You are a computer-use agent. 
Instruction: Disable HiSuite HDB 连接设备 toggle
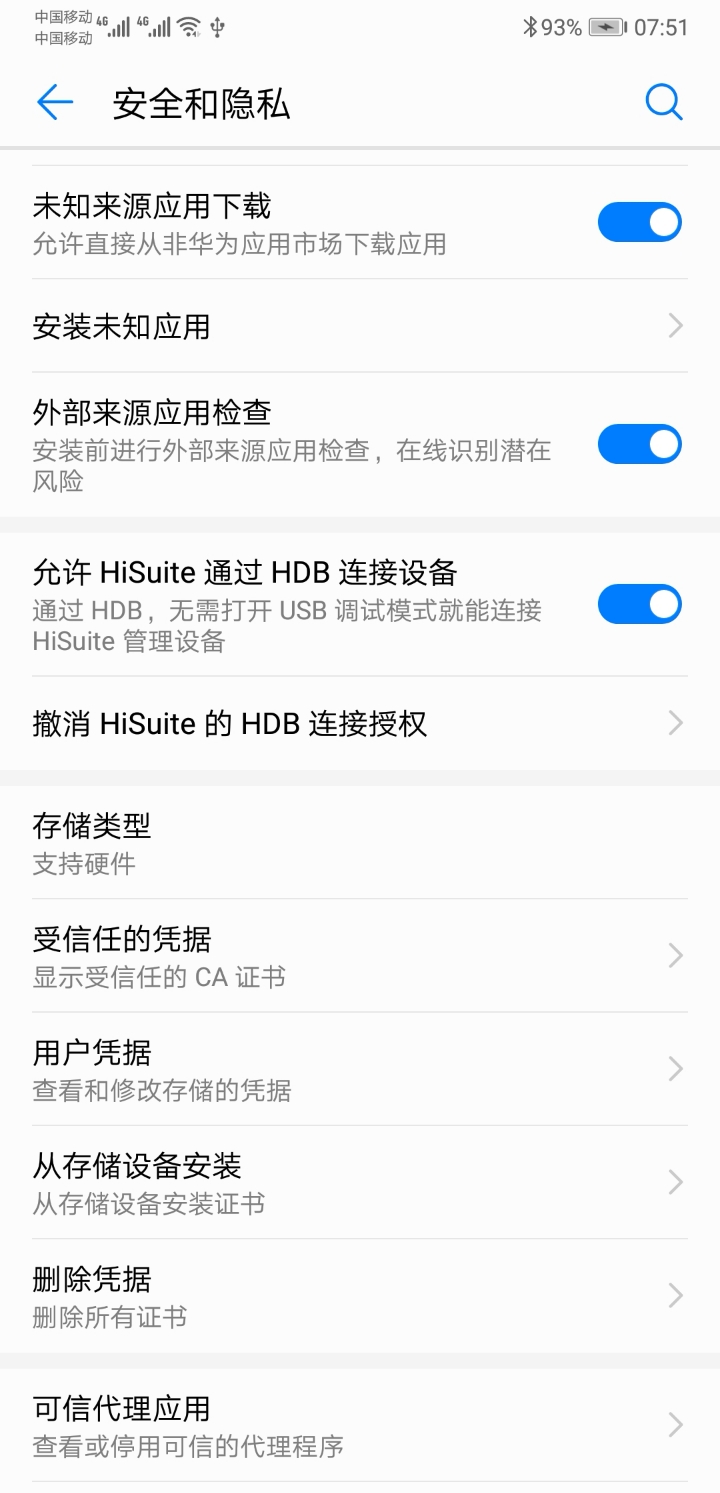pyautogui.click(x=639, y=604)
